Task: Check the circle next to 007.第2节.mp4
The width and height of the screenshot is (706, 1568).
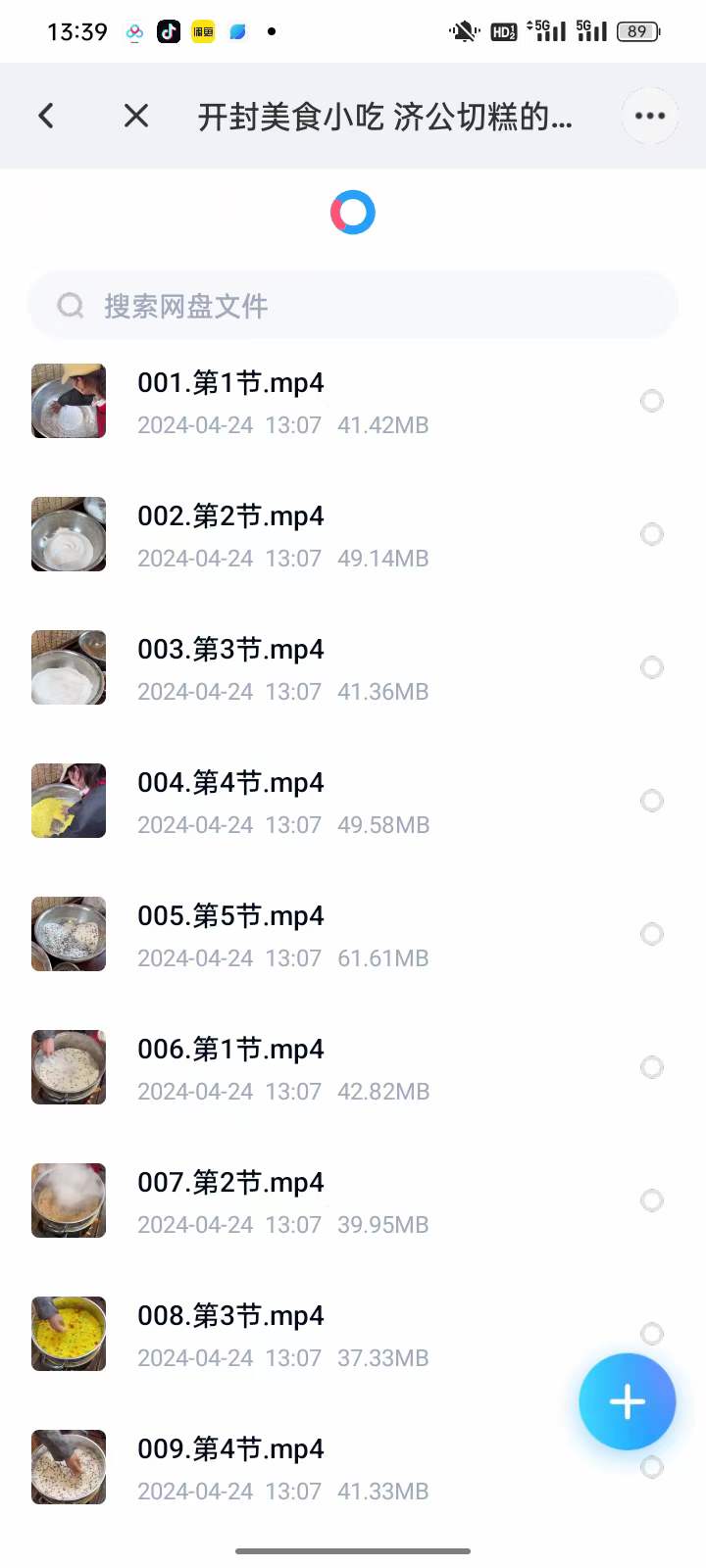Action: tap(652, 1200)
